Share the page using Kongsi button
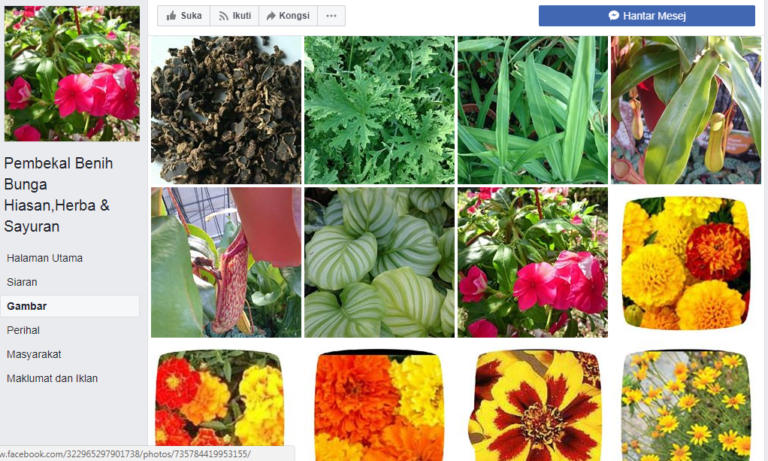Viewport: 768px width, 461px height. pos(287,16)
